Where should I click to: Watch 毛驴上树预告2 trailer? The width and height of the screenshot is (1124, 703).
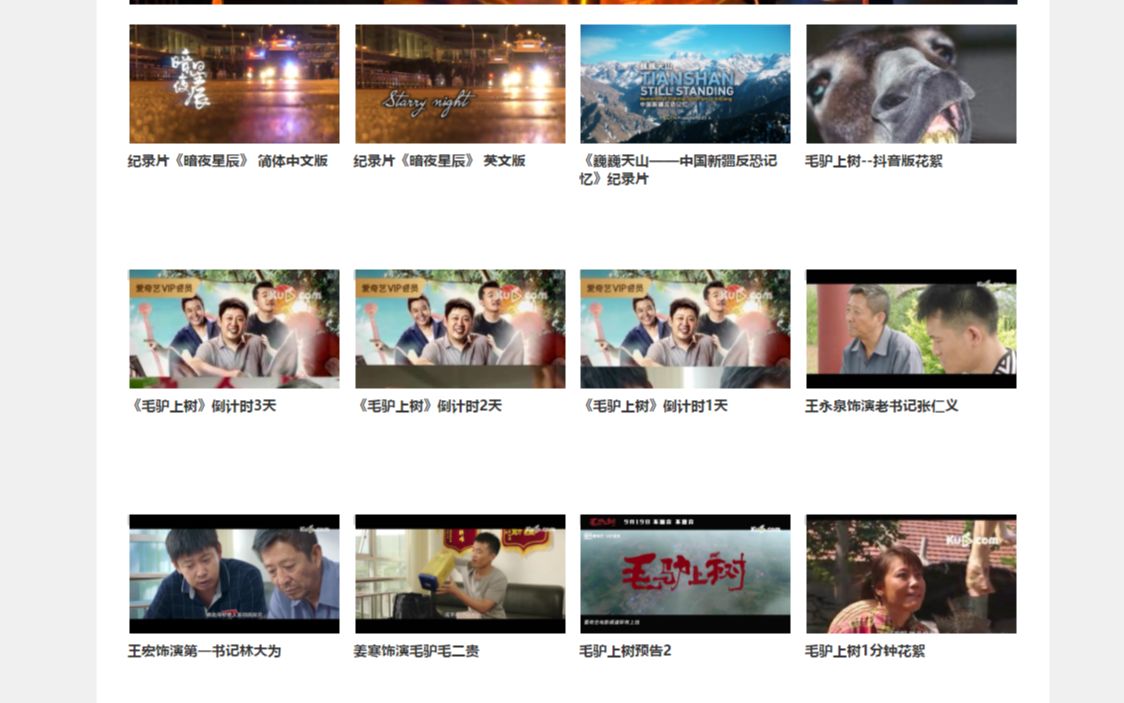(x=685, y=574)
